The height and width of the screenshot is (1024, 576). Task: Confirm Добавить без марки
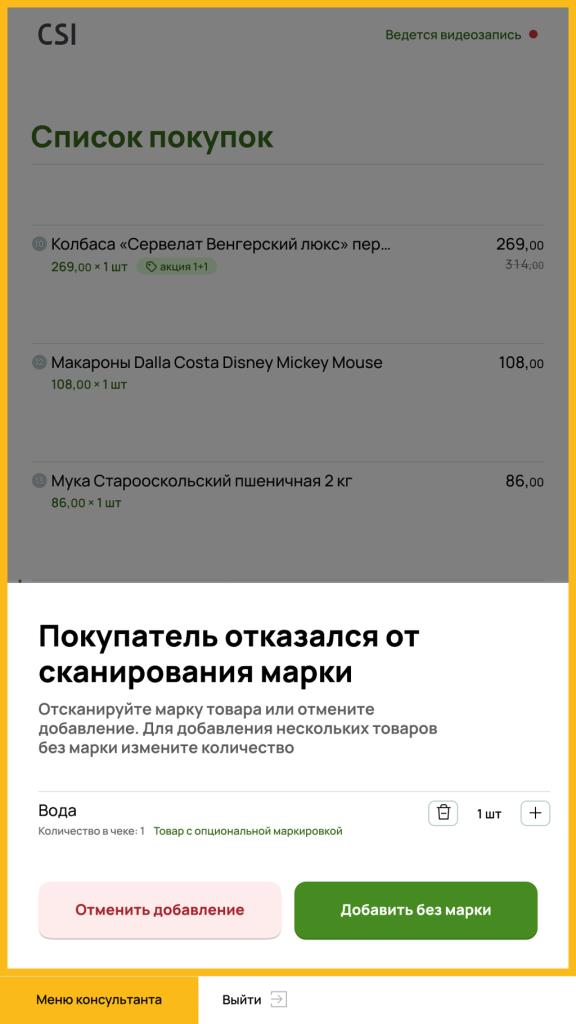pos(415,910)
